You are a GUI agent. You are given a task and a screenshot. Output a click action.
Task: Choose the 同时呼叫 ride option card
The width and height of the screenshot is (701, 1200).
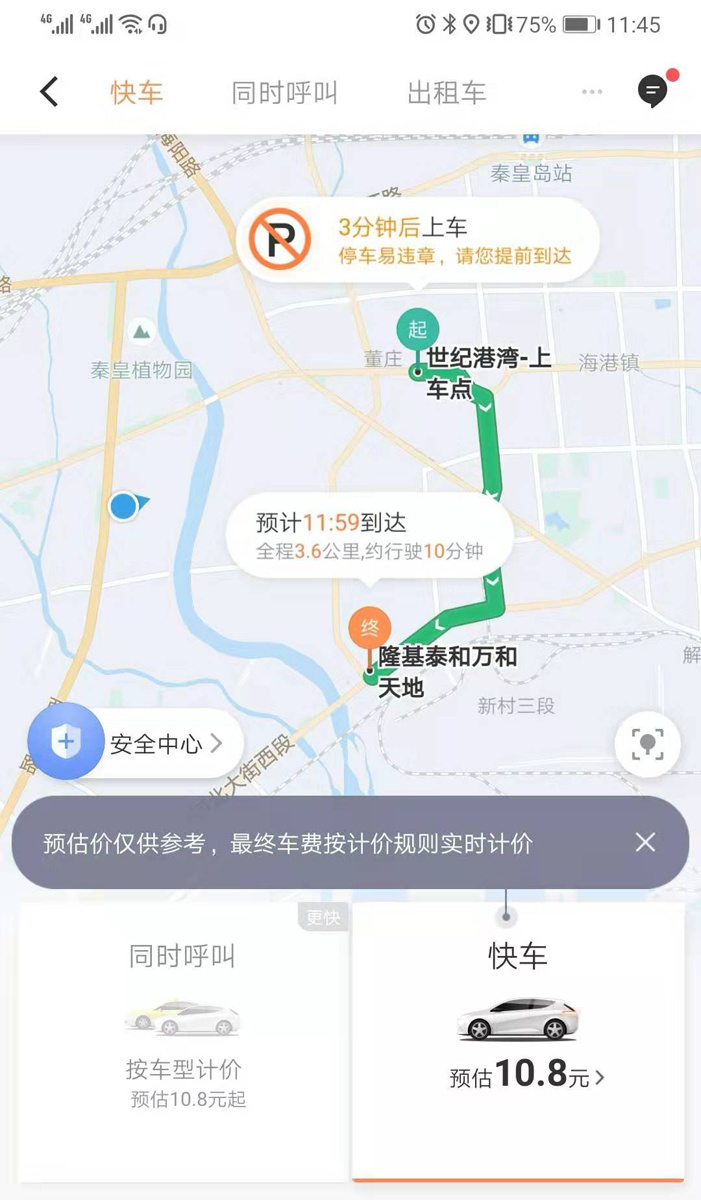click(183, 1040)
